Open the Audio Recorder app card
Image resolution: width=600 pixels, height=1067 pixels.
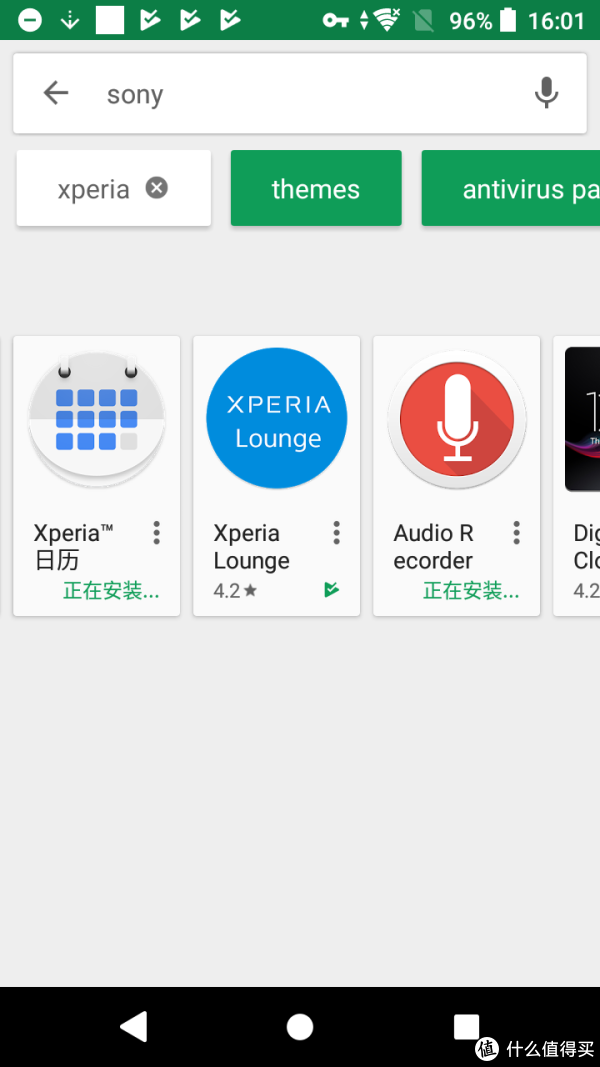point(456,476)
